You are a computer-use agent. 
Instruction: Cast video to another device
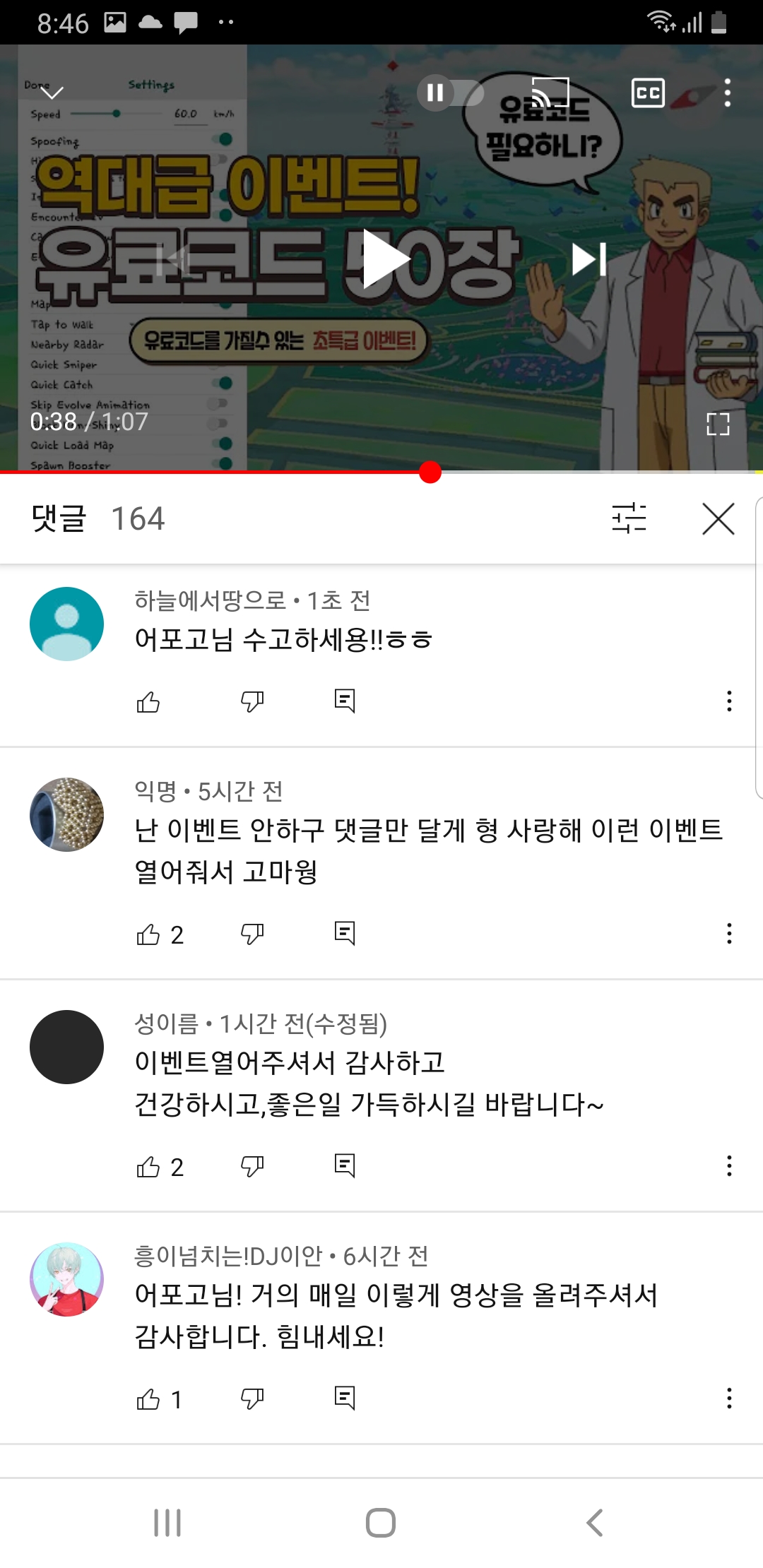tap(550, 93)
